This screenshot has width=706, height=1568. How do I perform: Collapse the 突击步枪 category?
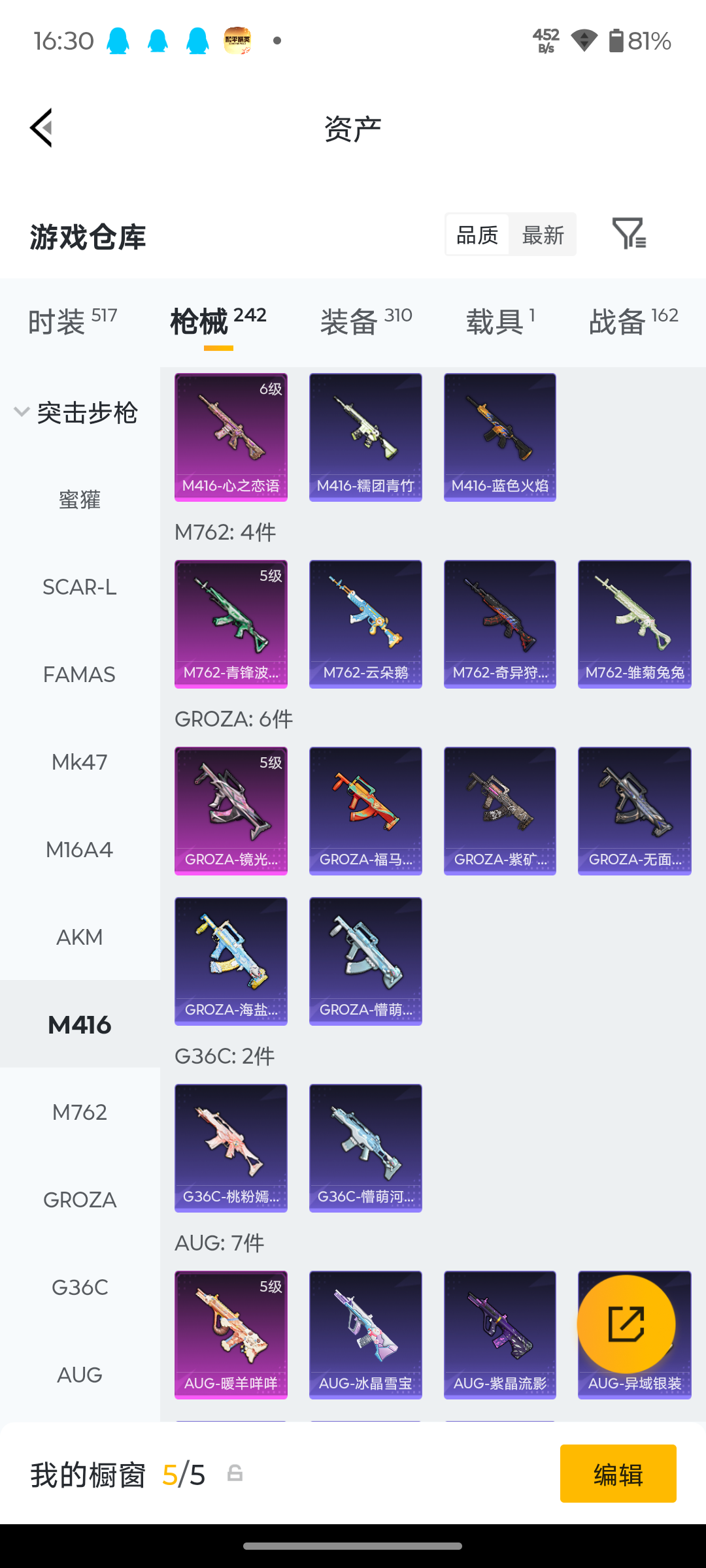[76, 413]
